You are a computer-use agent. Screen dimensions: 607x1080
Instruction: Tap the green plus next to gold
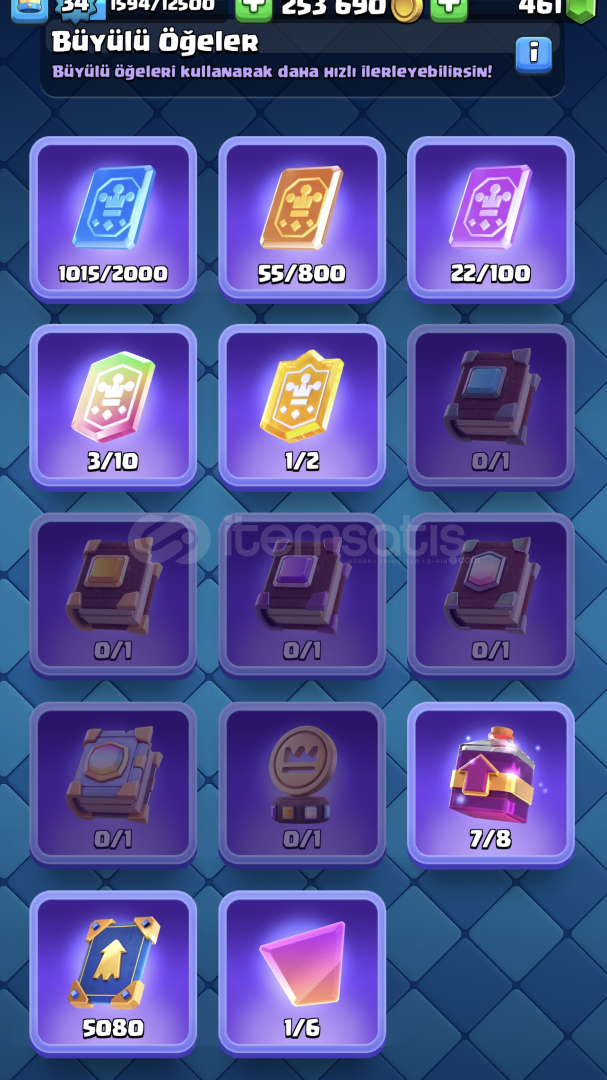pos(449,9)
